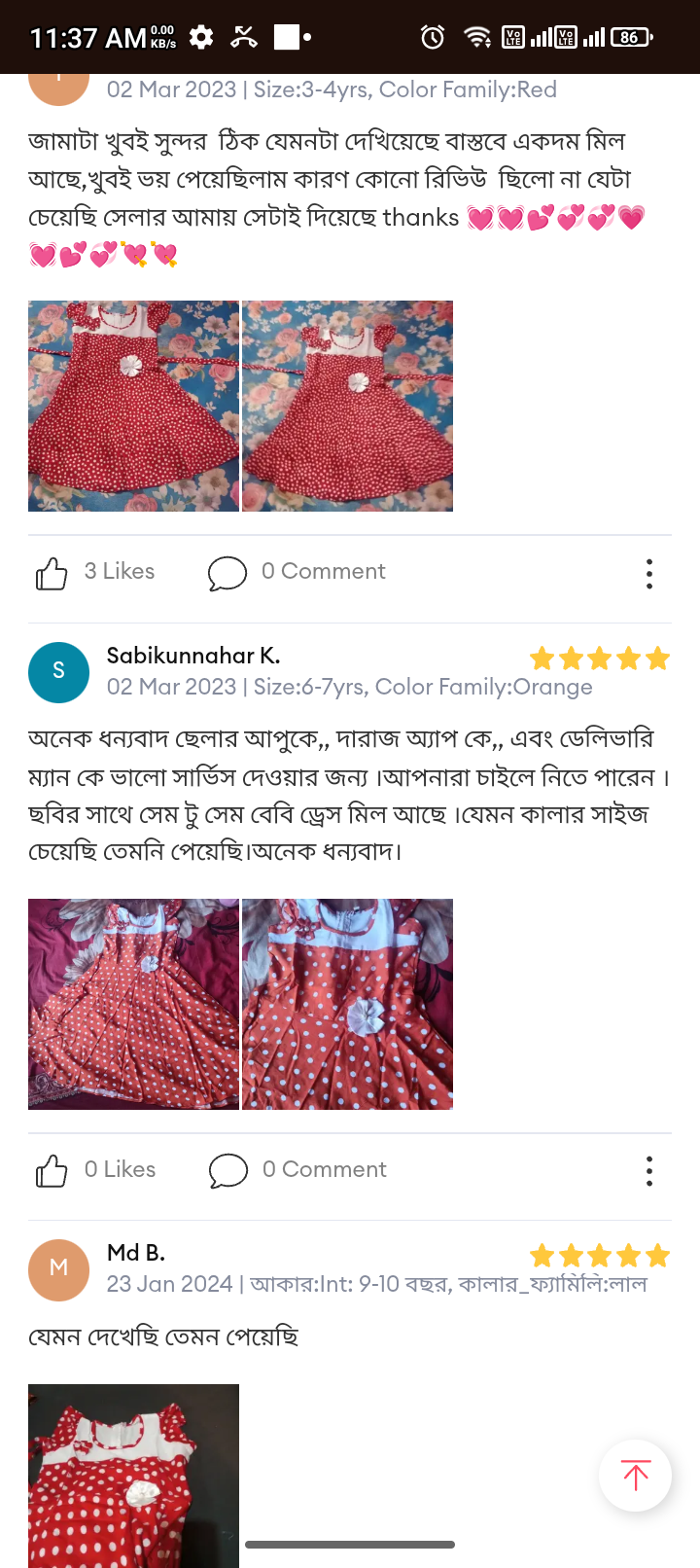Comment on Sabikunnahar K.'s review
This screenshot has height=1568, width=700.
pyautogui.click(x=228, y=1170)
